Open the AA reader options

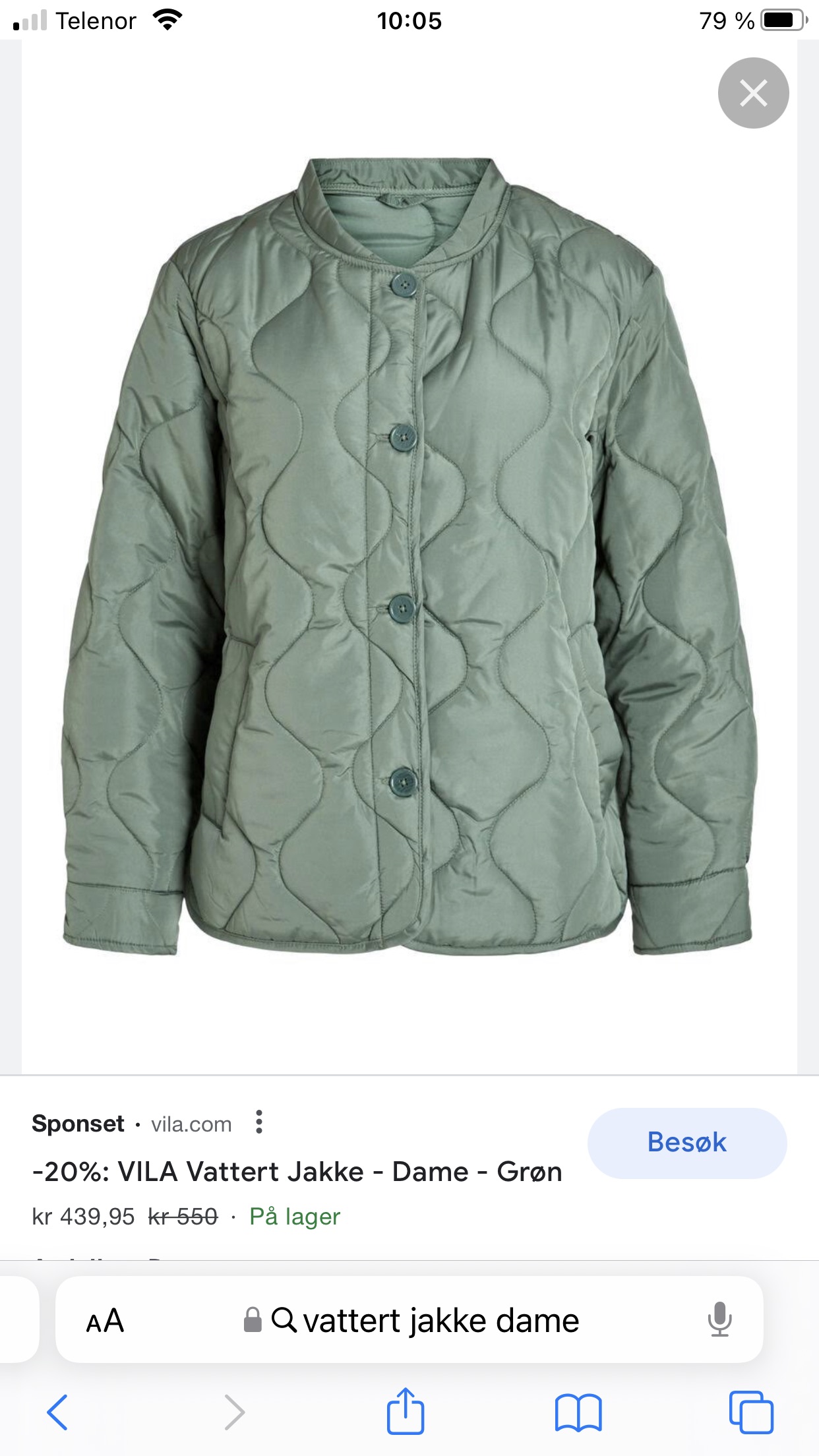point(106,1321)
